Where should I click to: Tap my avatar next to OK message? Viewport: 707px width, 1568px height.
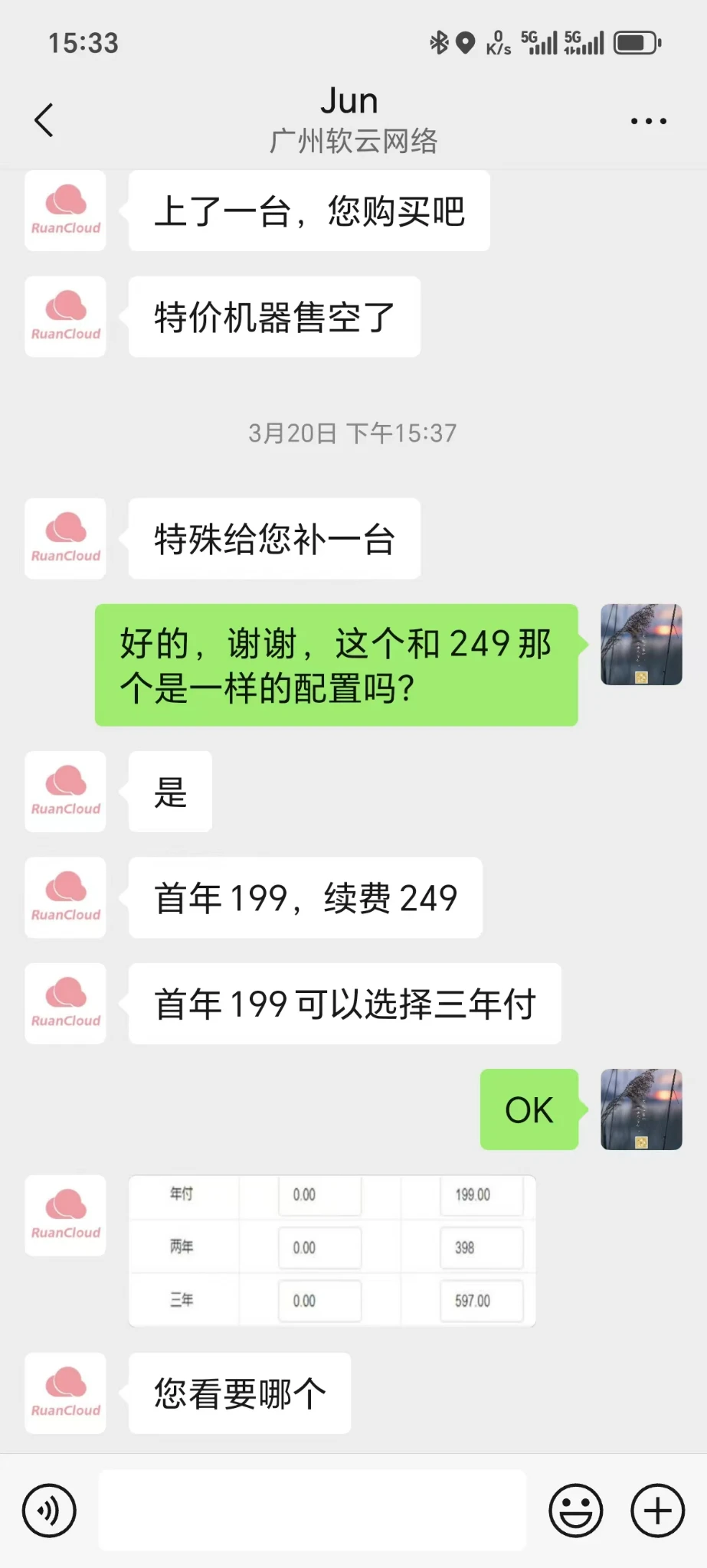coord(641,1109)
